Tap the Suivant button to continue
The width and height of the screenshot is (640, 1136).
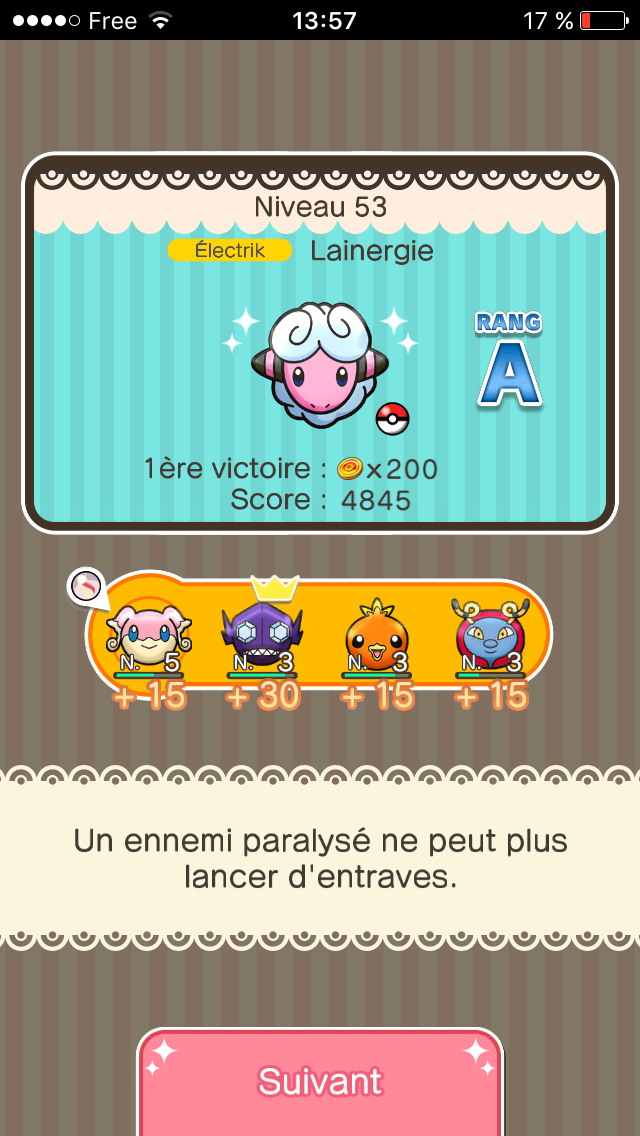point(320,1083)
